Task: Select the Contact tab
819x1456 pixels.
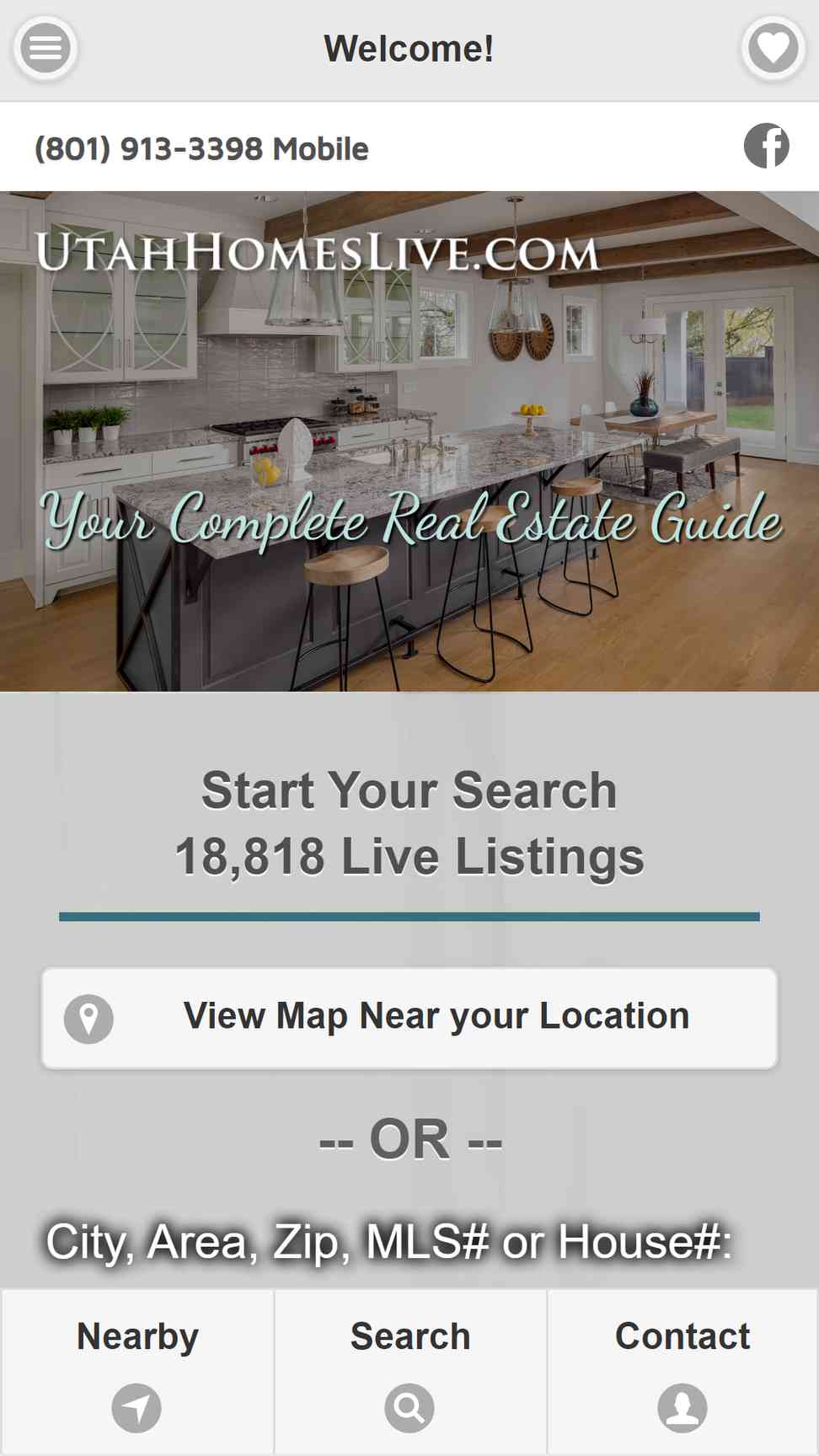Action: tap(682, 1372)
